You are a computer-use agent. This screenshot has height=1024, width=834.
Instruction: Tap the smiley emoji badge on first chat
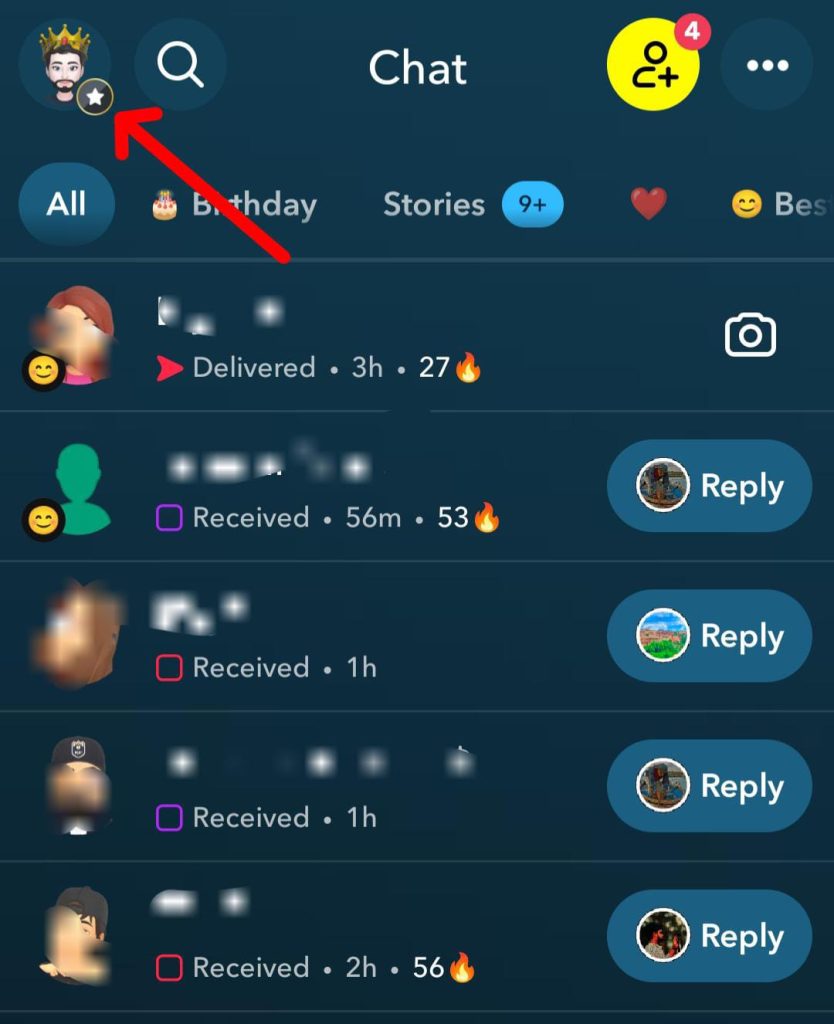pyautogui.click(x=42, y=369)
